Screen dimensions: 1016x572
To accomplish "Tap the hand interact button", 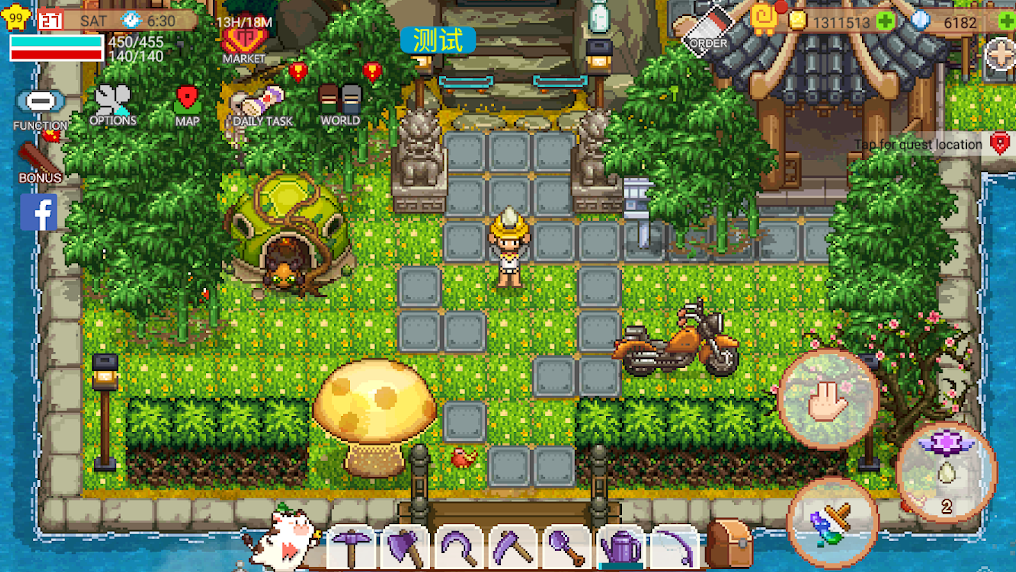I will 827,400.
